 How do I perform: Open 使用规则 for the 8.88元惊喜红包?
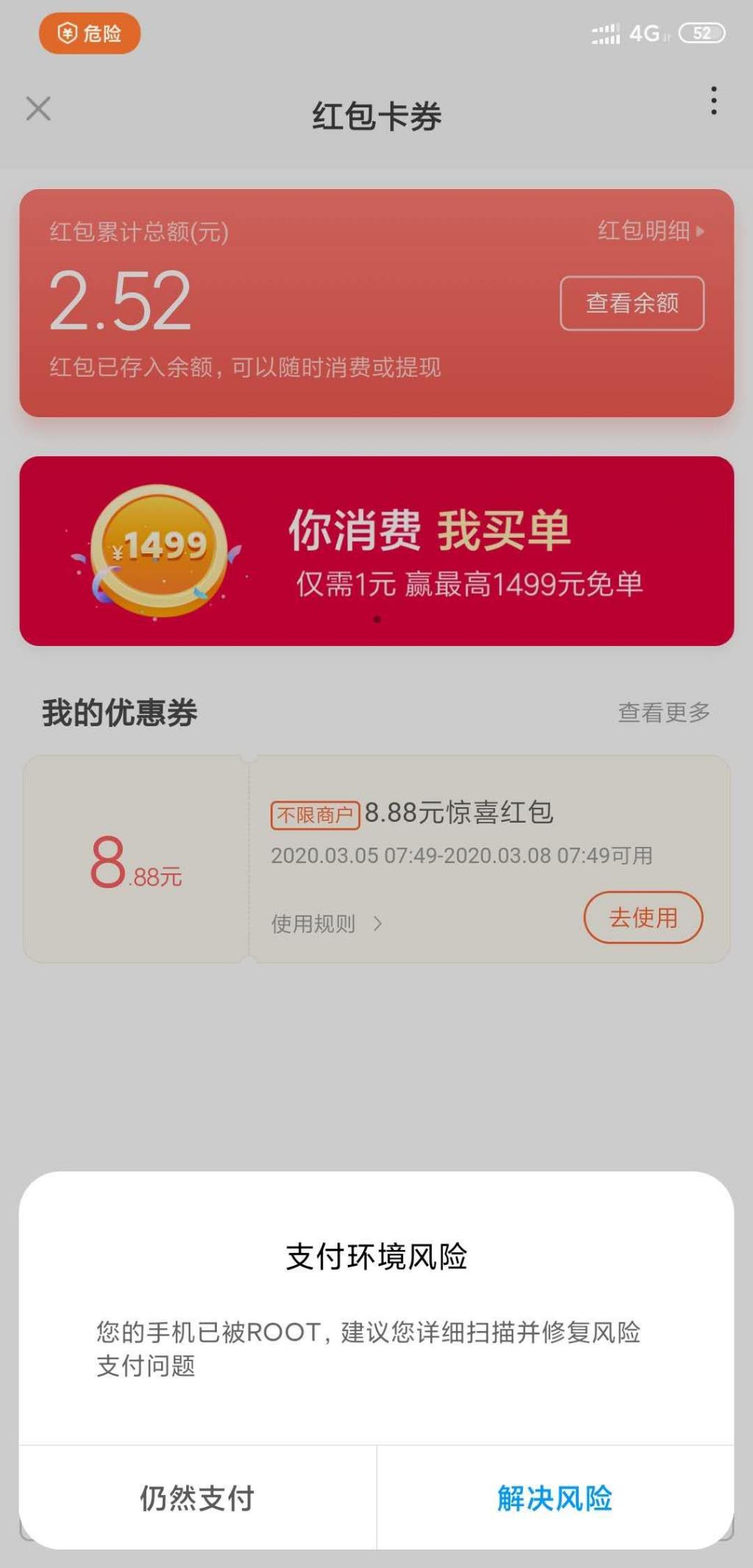click(326, 923)
